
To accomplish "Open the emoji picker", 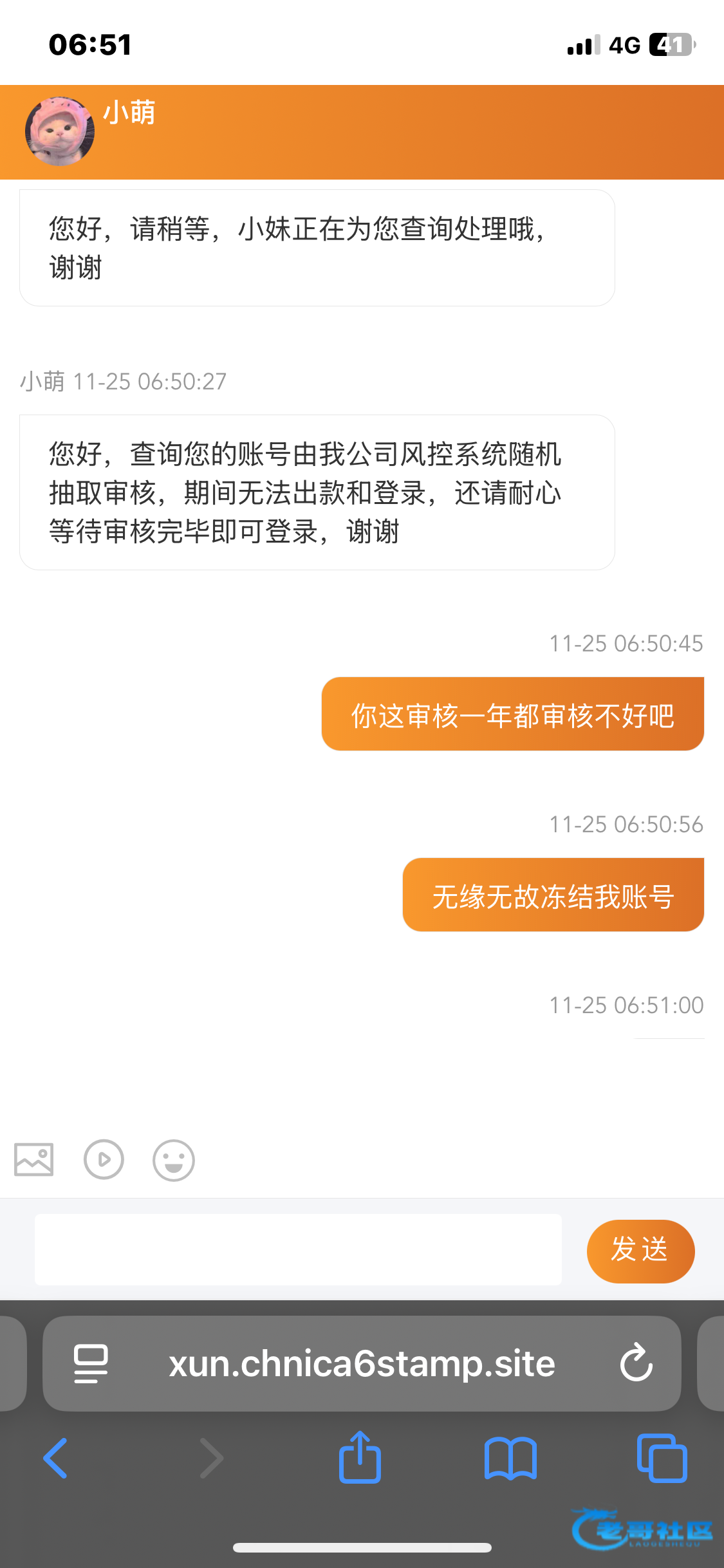I will click(173, 1160).
